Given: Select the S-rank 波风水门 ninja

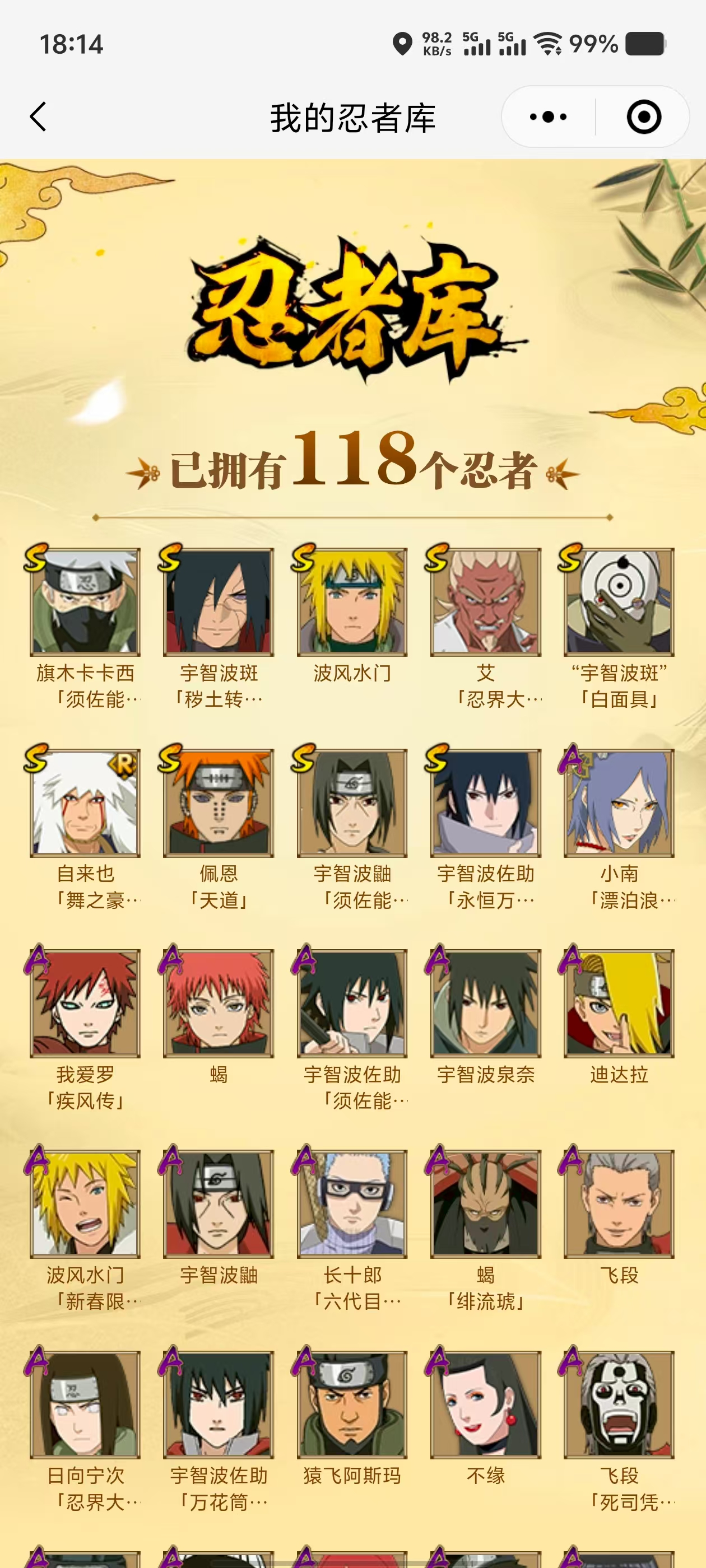Looking at the screenshot, I should [x=352, y=601].
